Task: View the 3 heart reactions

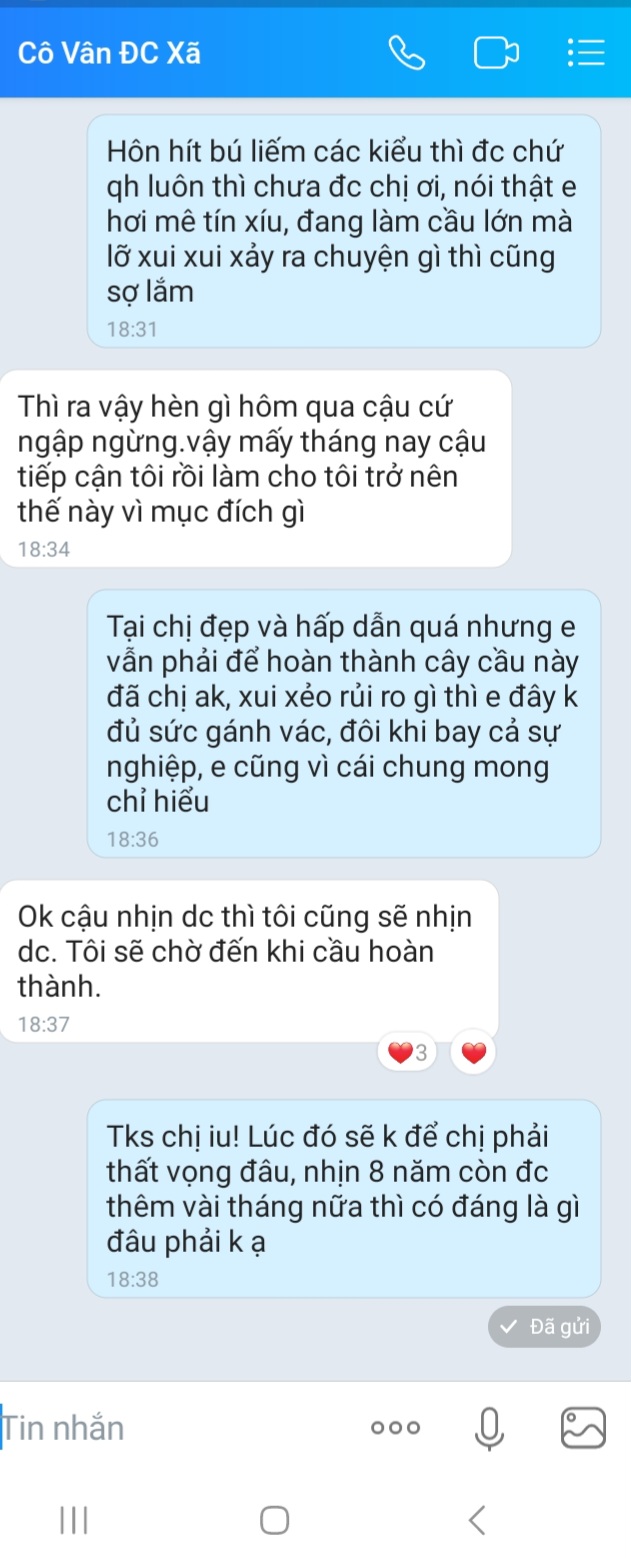Action: [407, 1052]
